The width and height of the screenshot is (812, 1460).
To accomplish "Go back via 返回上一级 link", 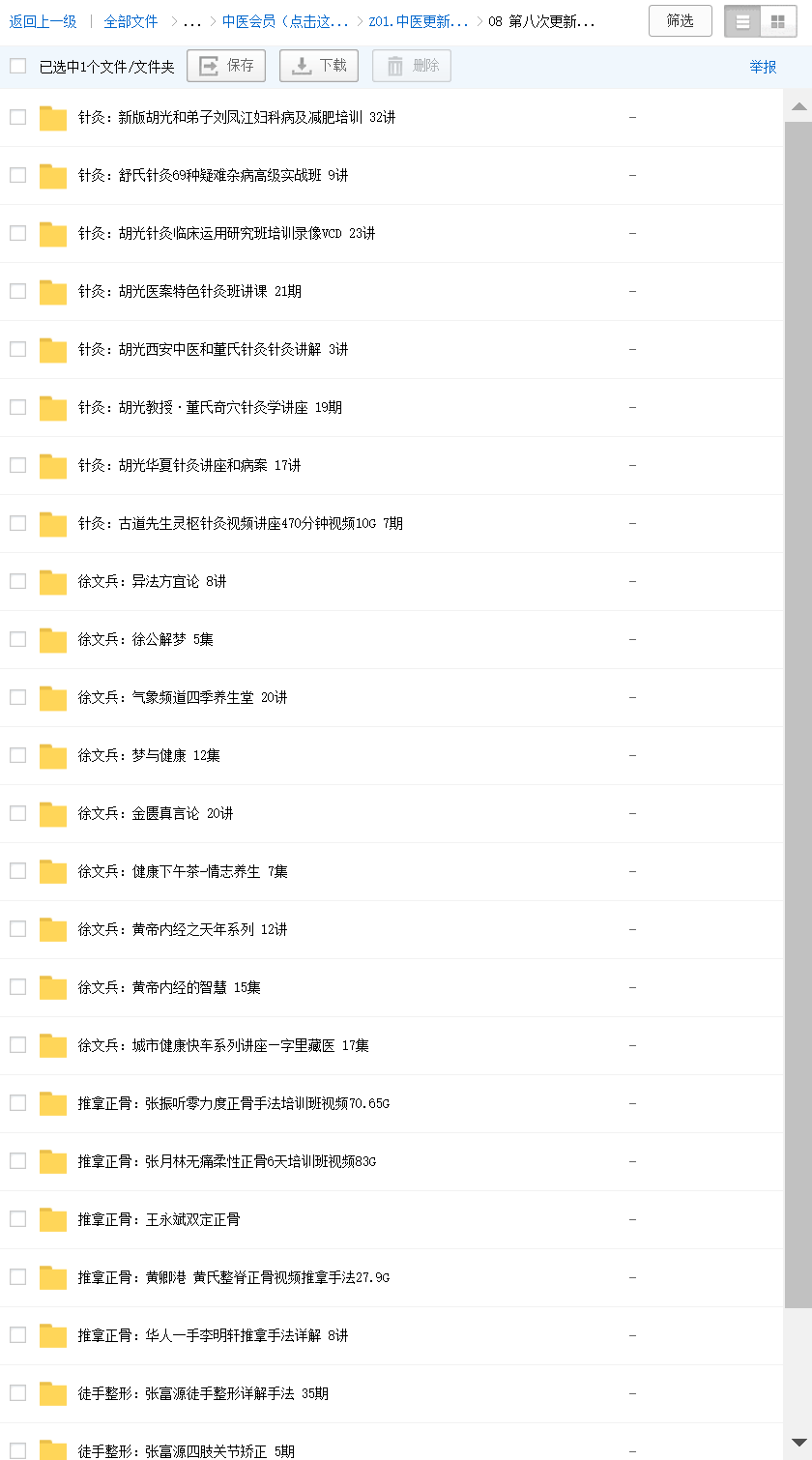I will [x=43, y=21].
